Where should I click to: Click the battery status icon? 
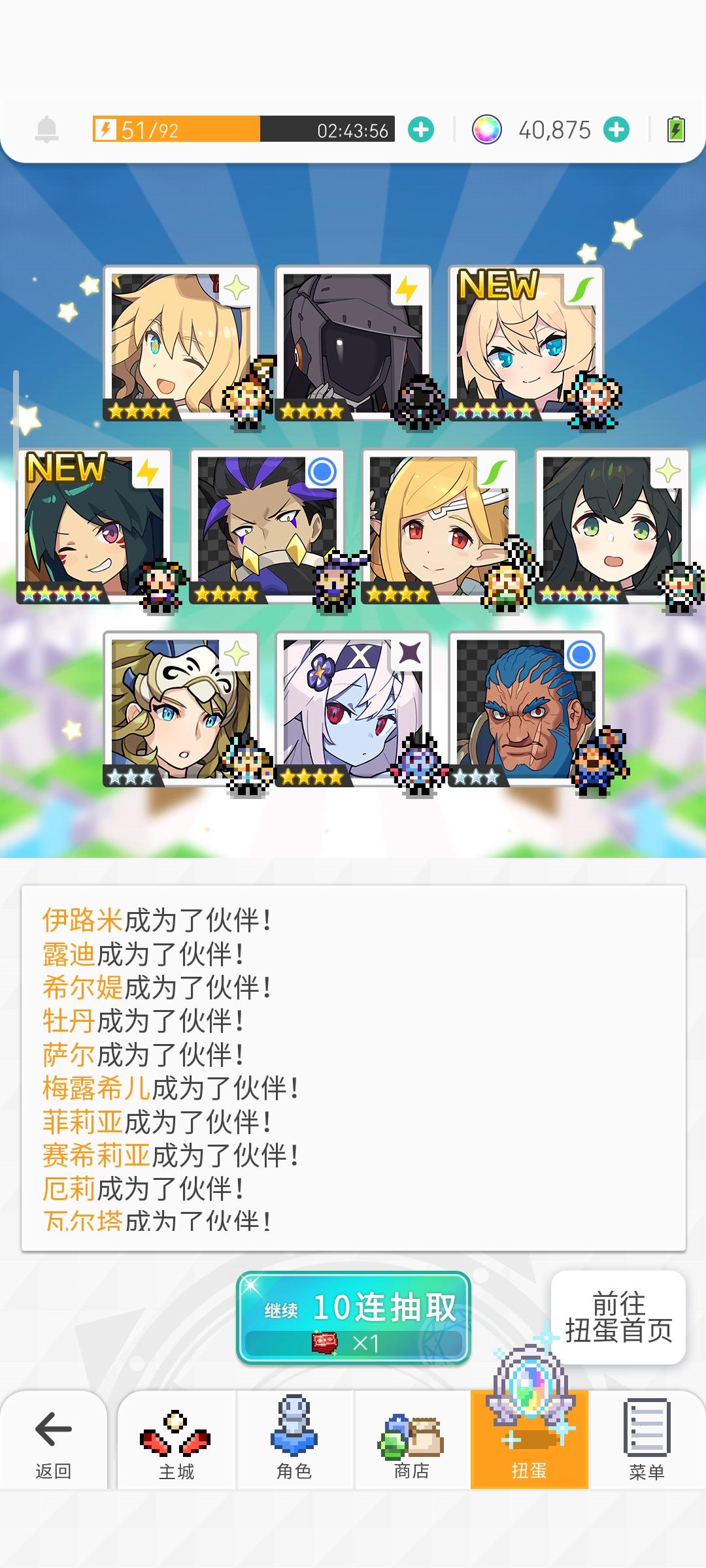pyautogui.click(x=676, y=129)
